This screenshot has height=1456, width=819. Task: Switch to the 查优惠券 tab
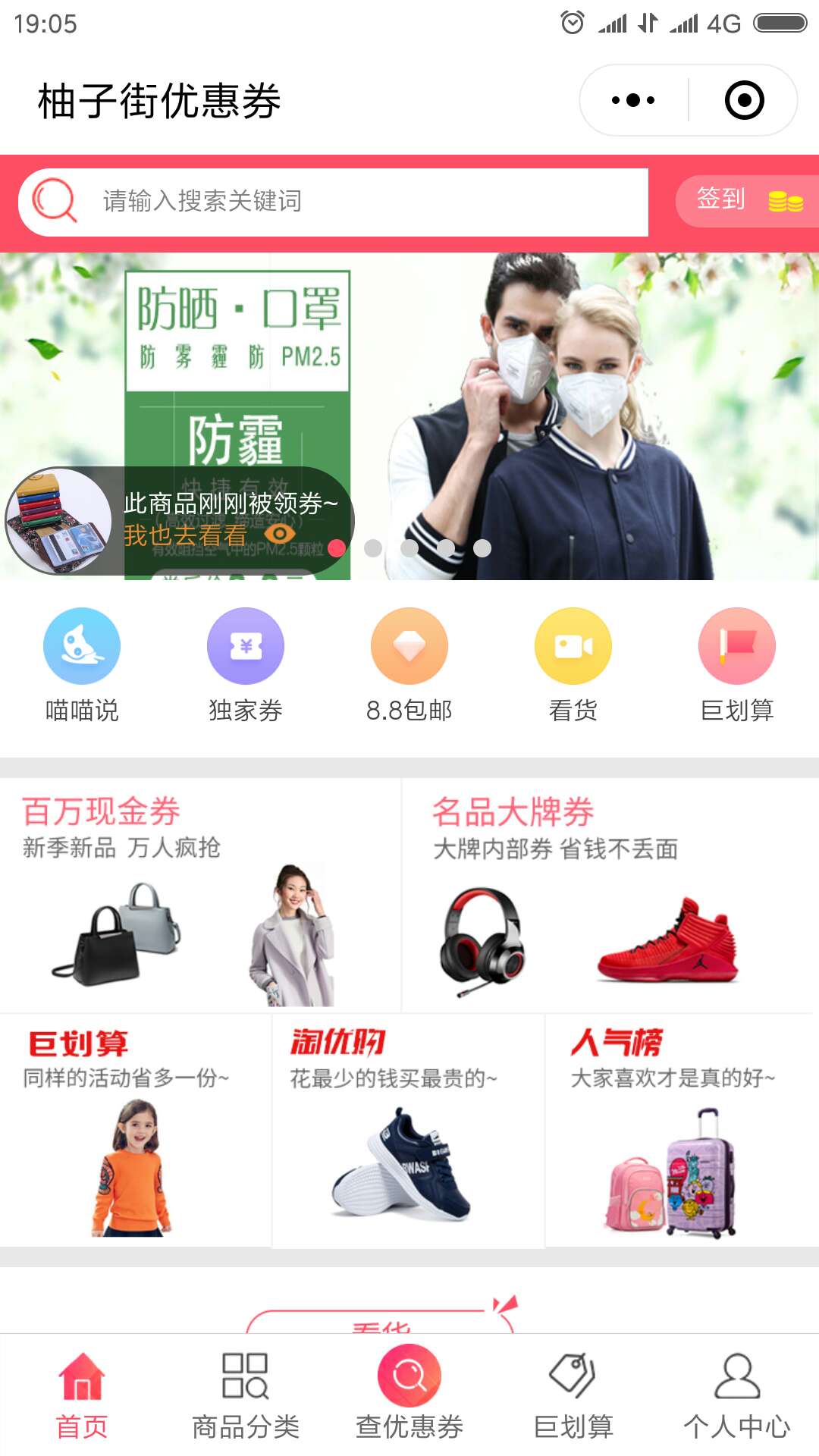(409, 1395)
